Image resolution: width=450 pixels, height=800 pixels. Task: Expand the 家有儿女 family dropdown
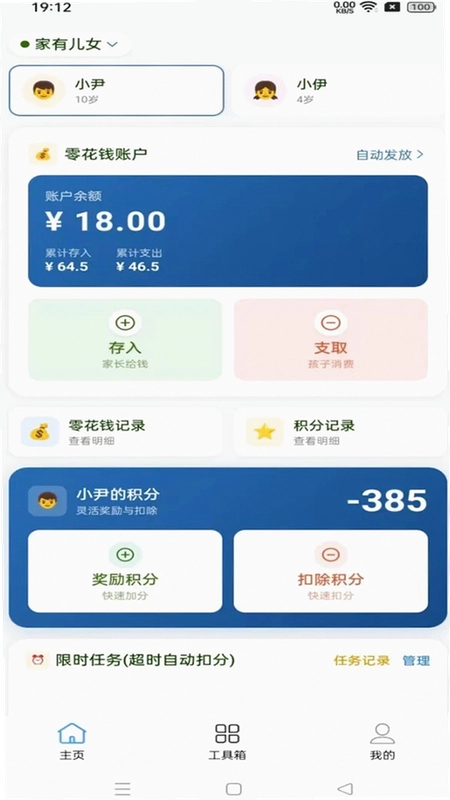[x=70, y=44]
